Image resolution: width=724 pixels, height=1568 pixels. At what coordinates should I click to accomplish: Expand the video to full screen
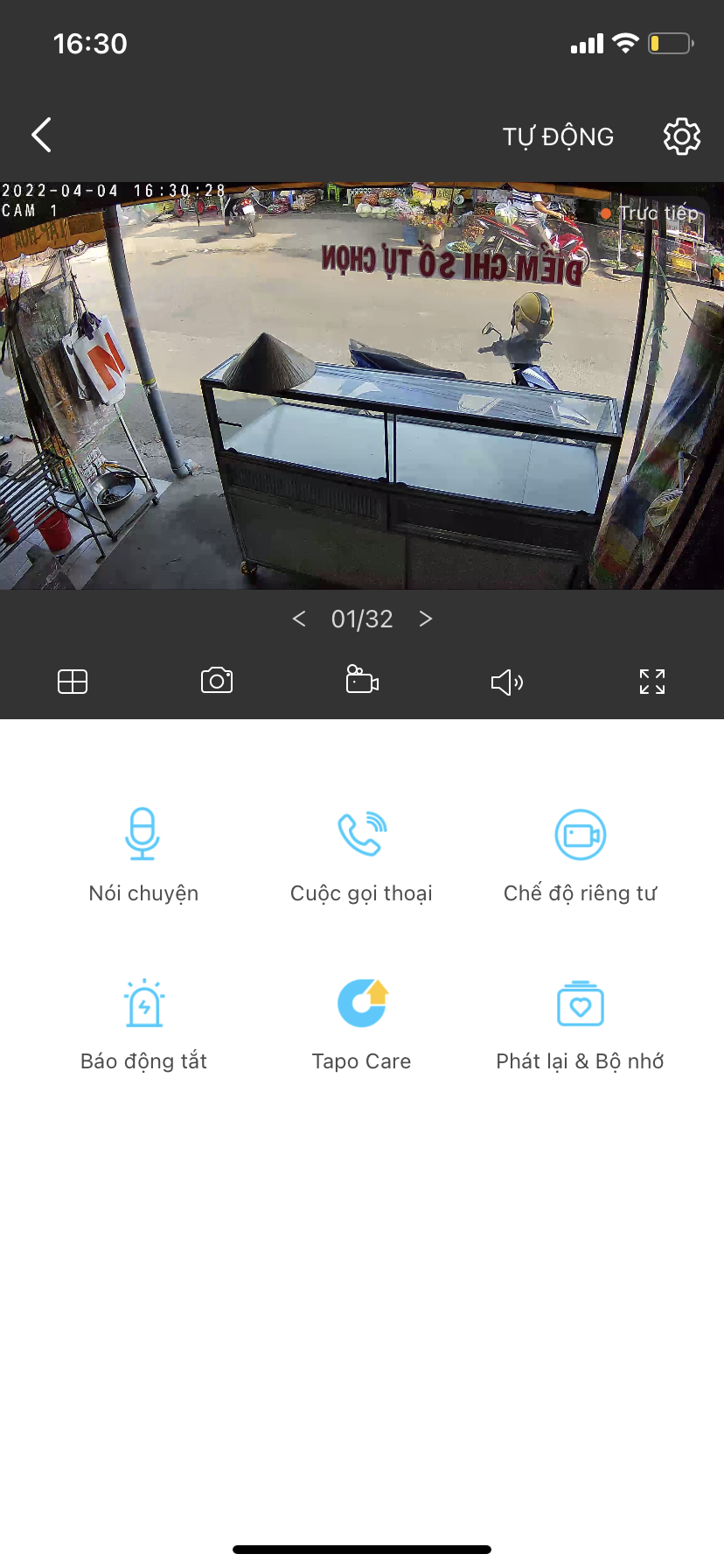click(652, 682)
